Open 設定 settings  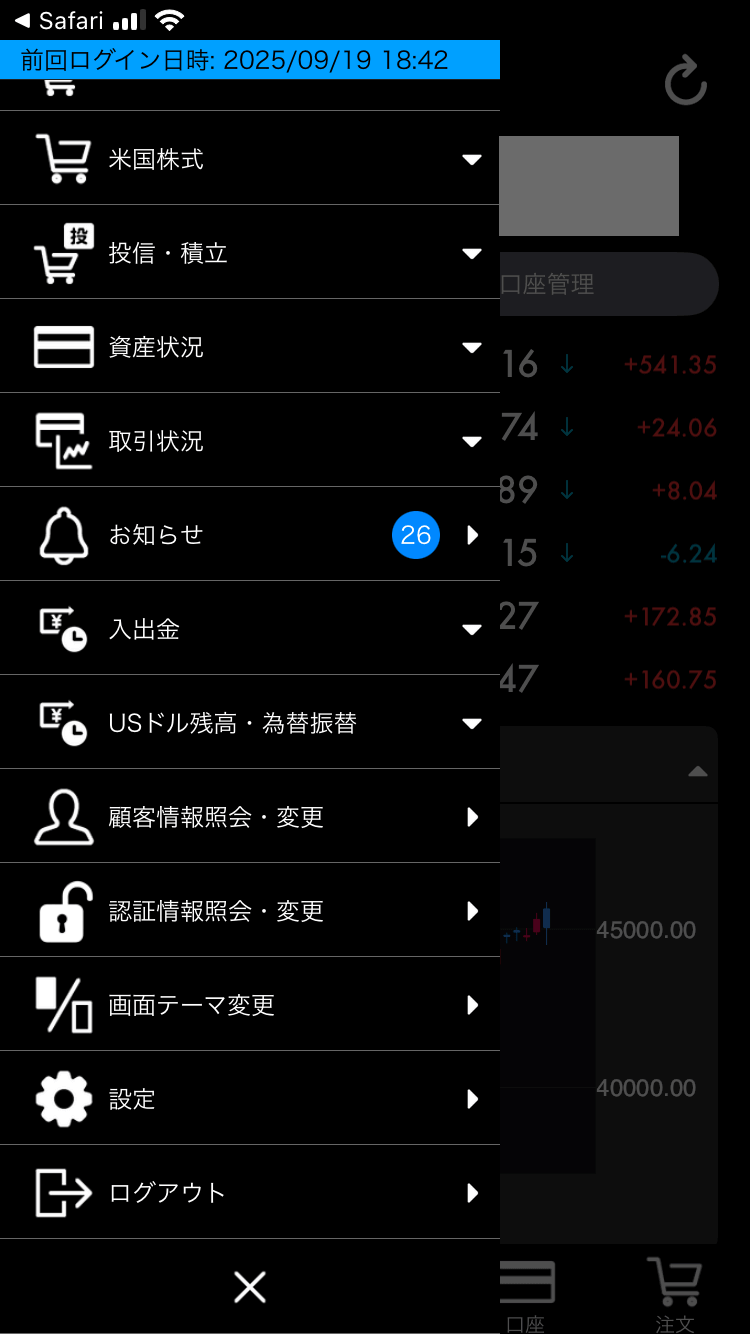250,1099
